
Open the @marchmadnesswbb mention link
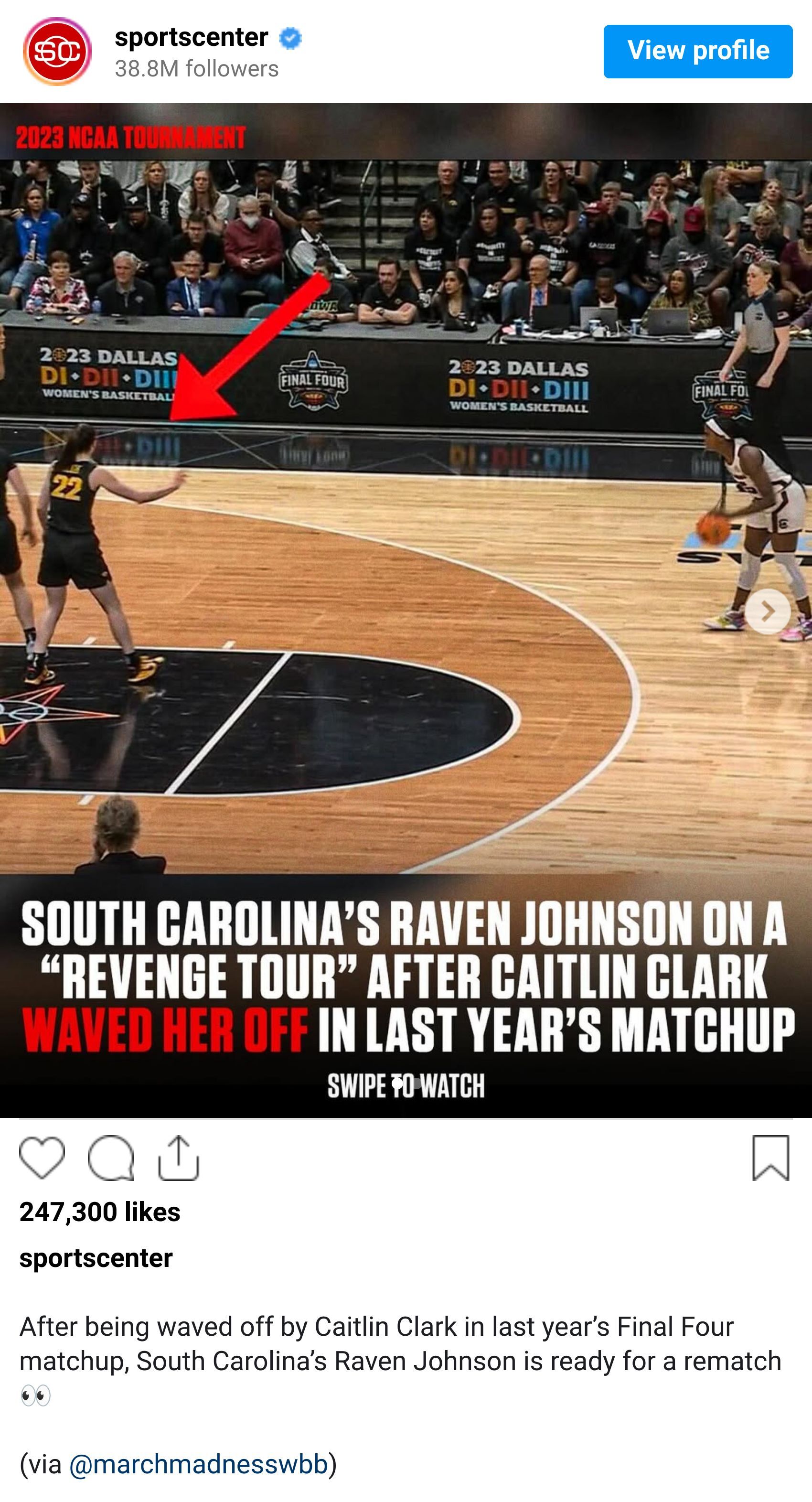[x=198, y=1464]
